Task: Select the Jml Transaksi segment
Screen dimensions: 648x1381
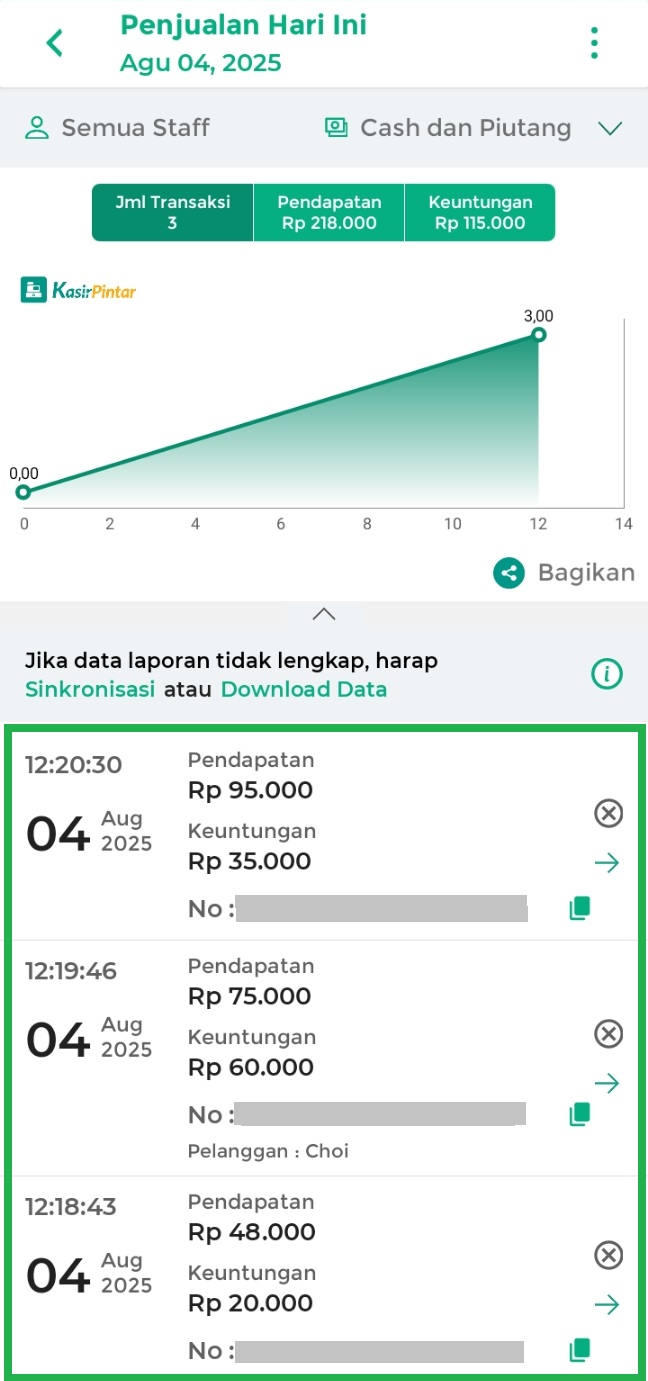Action: 172,213
